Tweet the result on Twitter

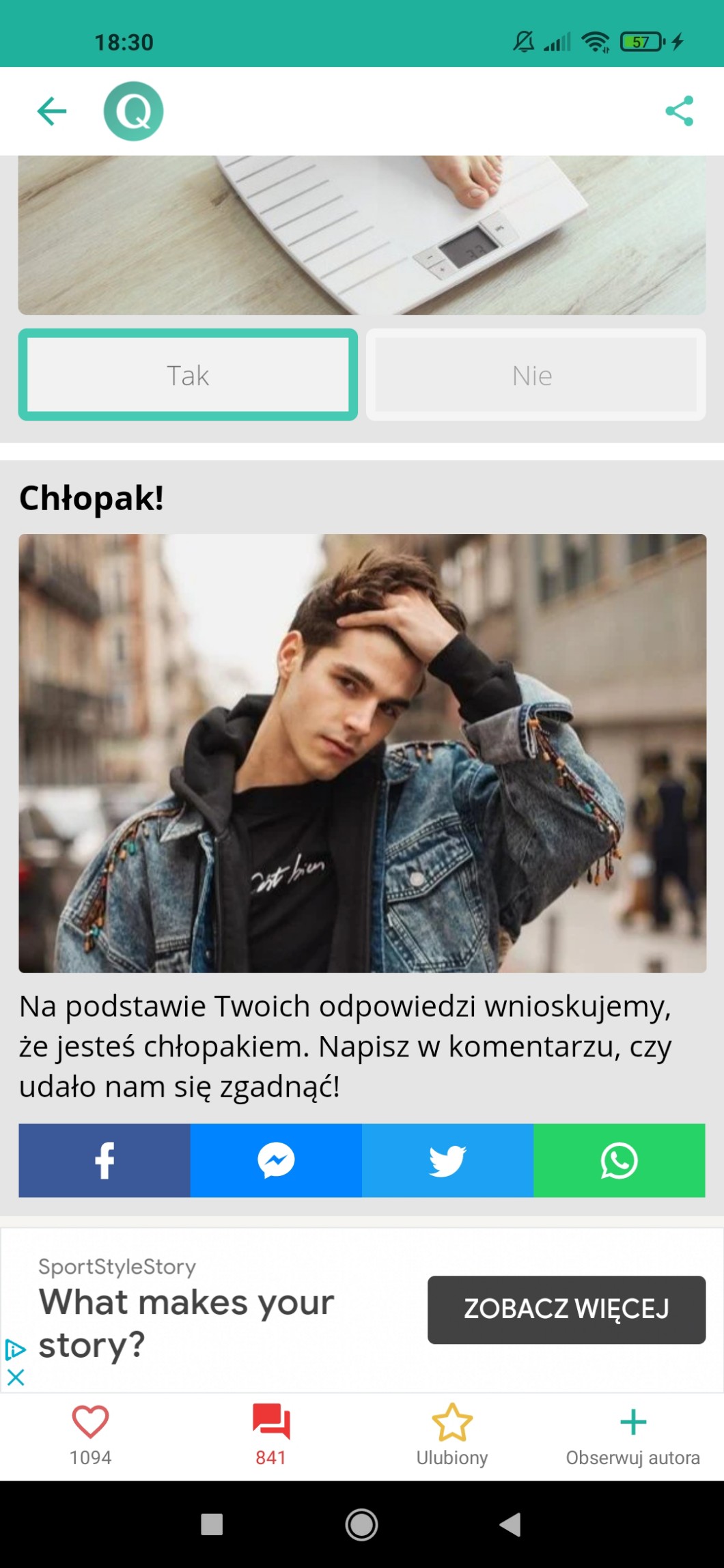pyautogui.click(x=447, y=1160)
